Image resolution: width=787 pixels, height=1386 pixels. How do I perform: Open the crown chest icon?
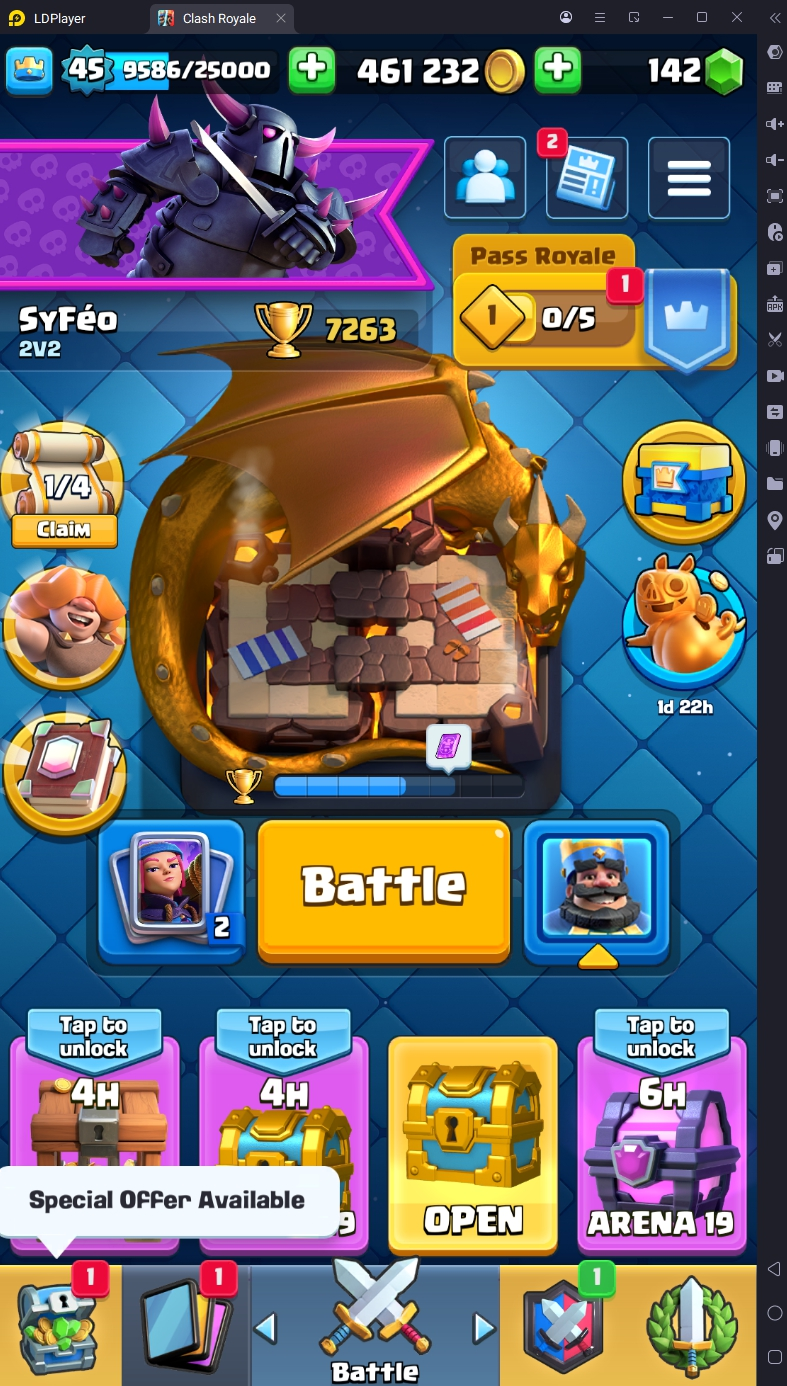coord(684,483)
